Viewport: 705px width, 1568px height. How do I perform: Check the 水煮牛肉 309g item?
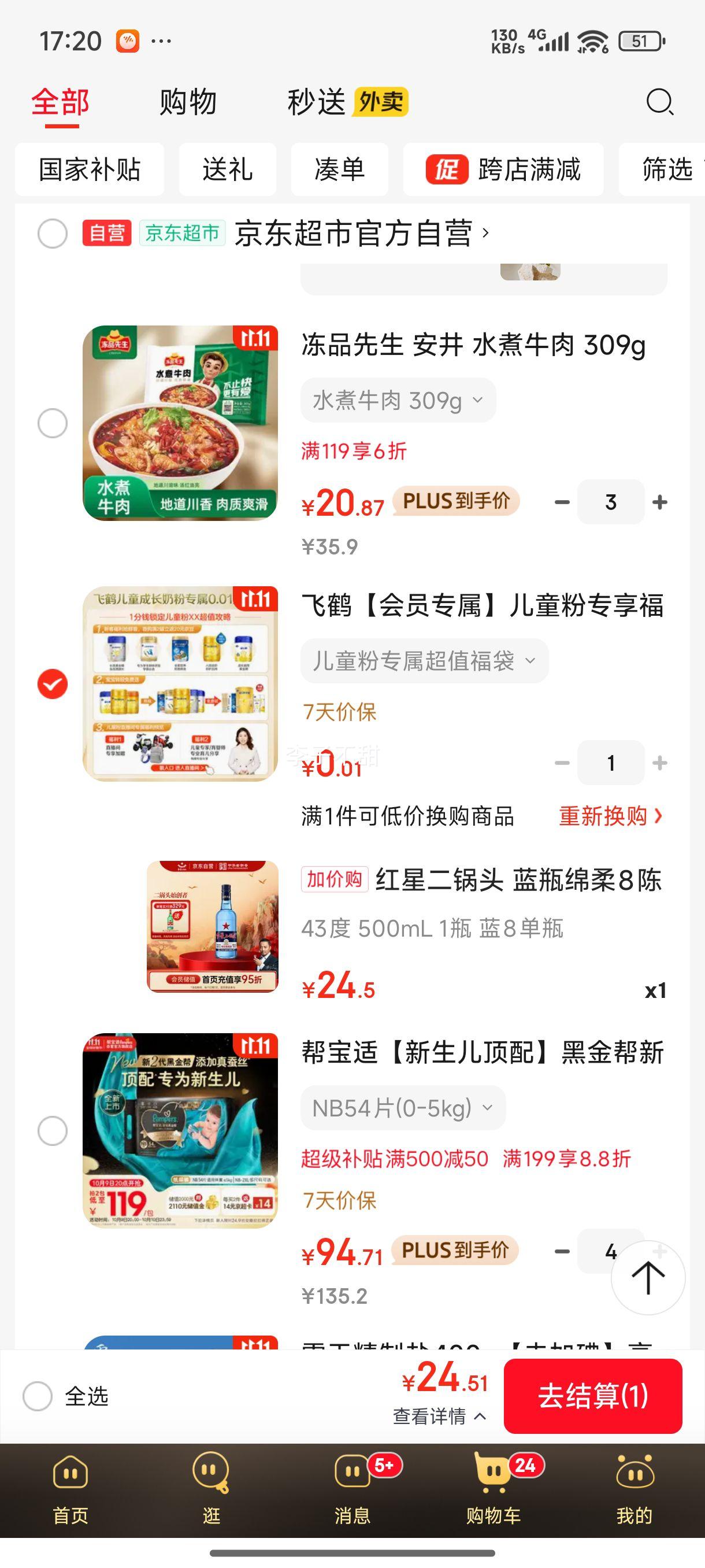[53, 423]
